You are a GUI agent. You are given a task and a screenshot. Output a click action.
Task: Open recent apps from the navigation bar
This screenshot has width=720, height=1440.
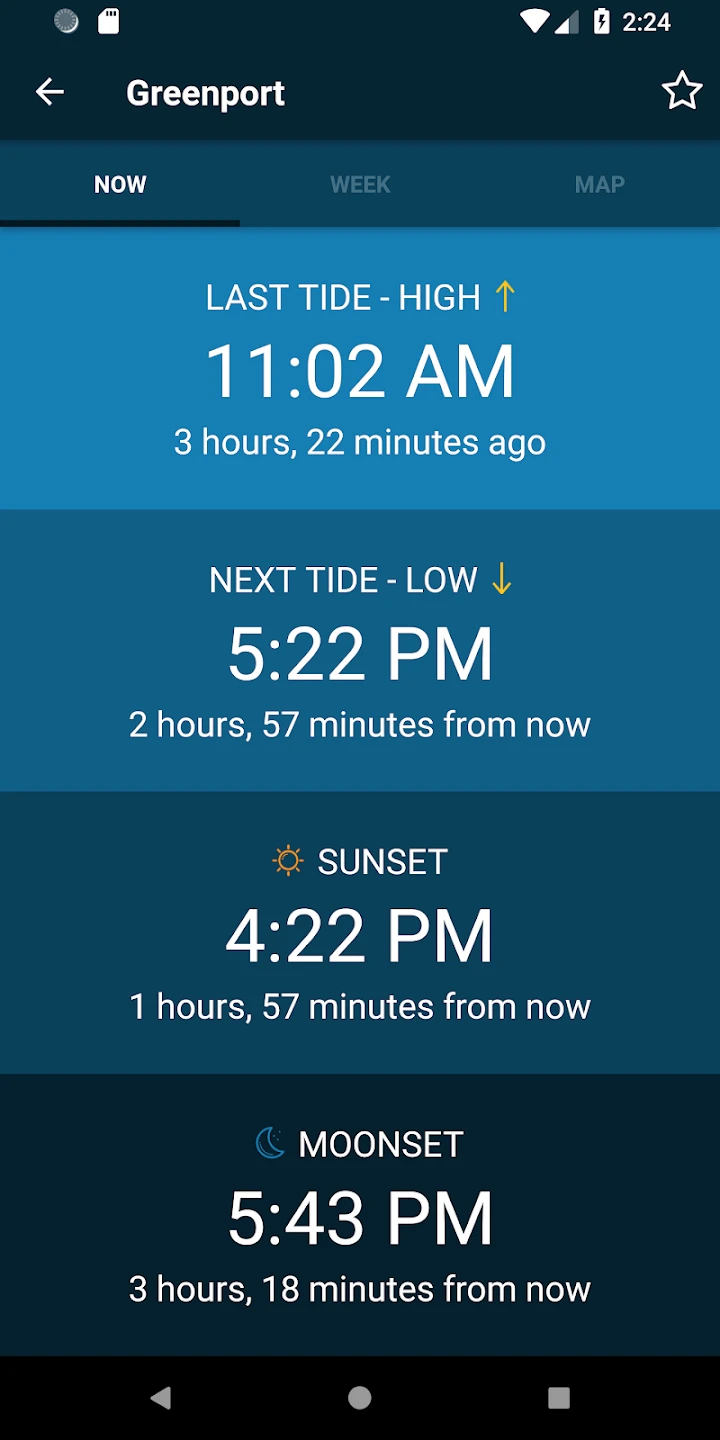tap(559, 1397)
